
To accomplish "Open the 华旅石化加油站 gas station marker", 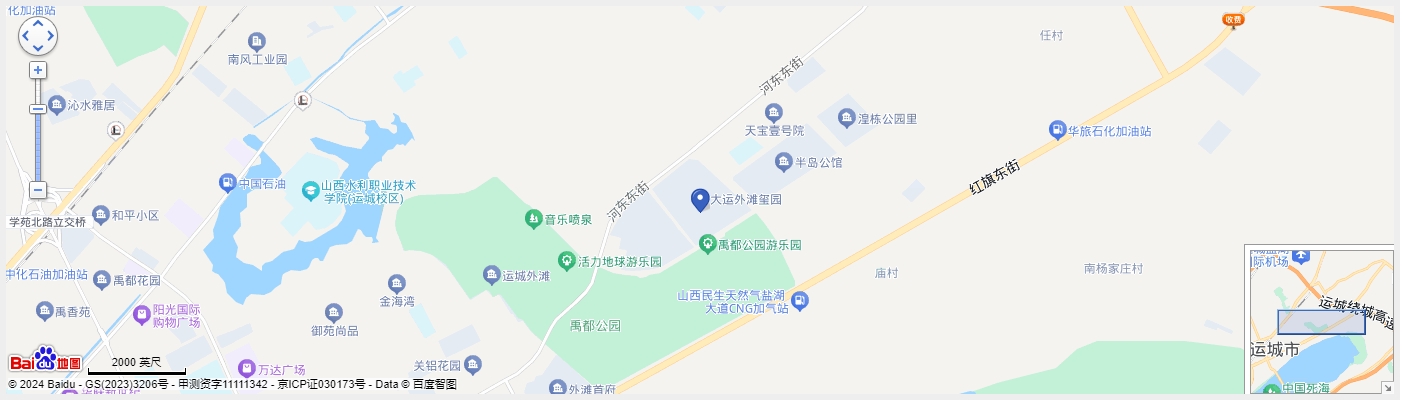I will pyautogui.click(x=1057, y=130).
